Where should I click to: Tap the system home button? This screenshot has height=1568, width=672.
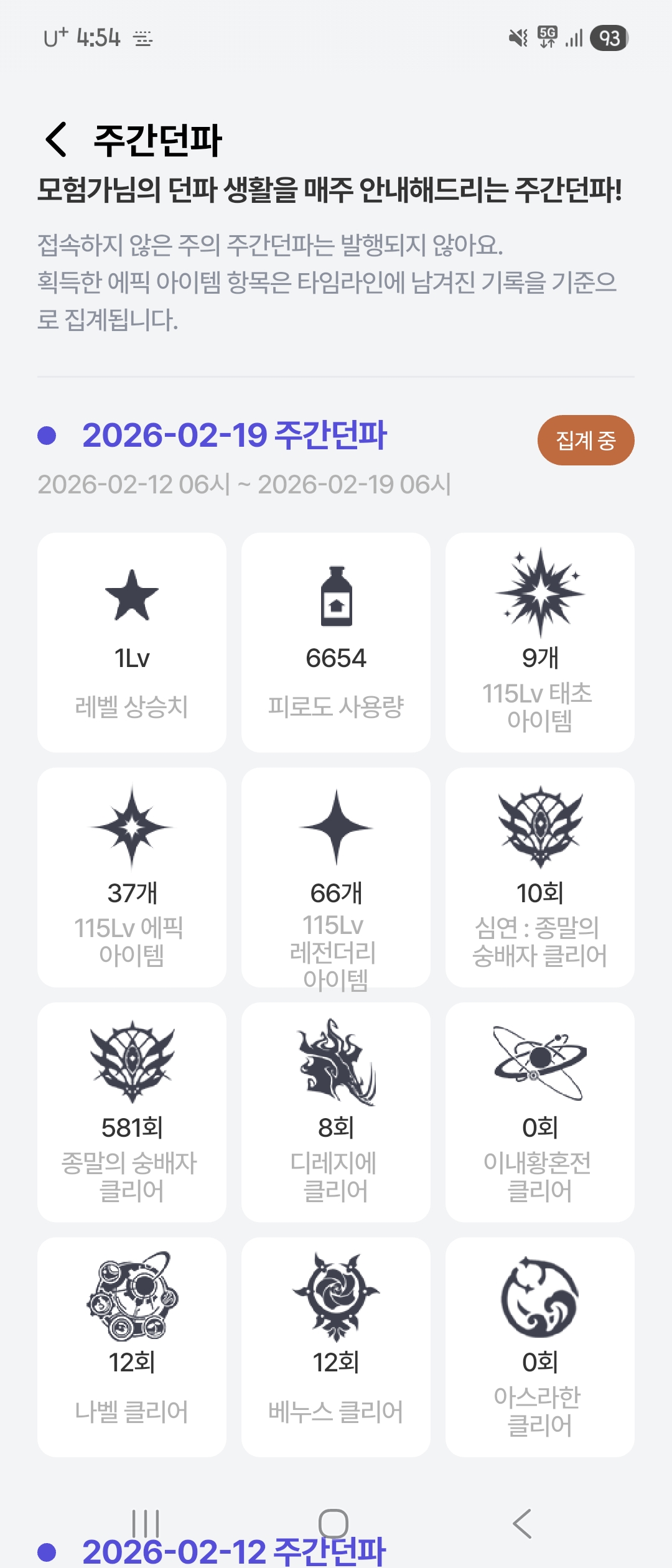[334, 1523]
